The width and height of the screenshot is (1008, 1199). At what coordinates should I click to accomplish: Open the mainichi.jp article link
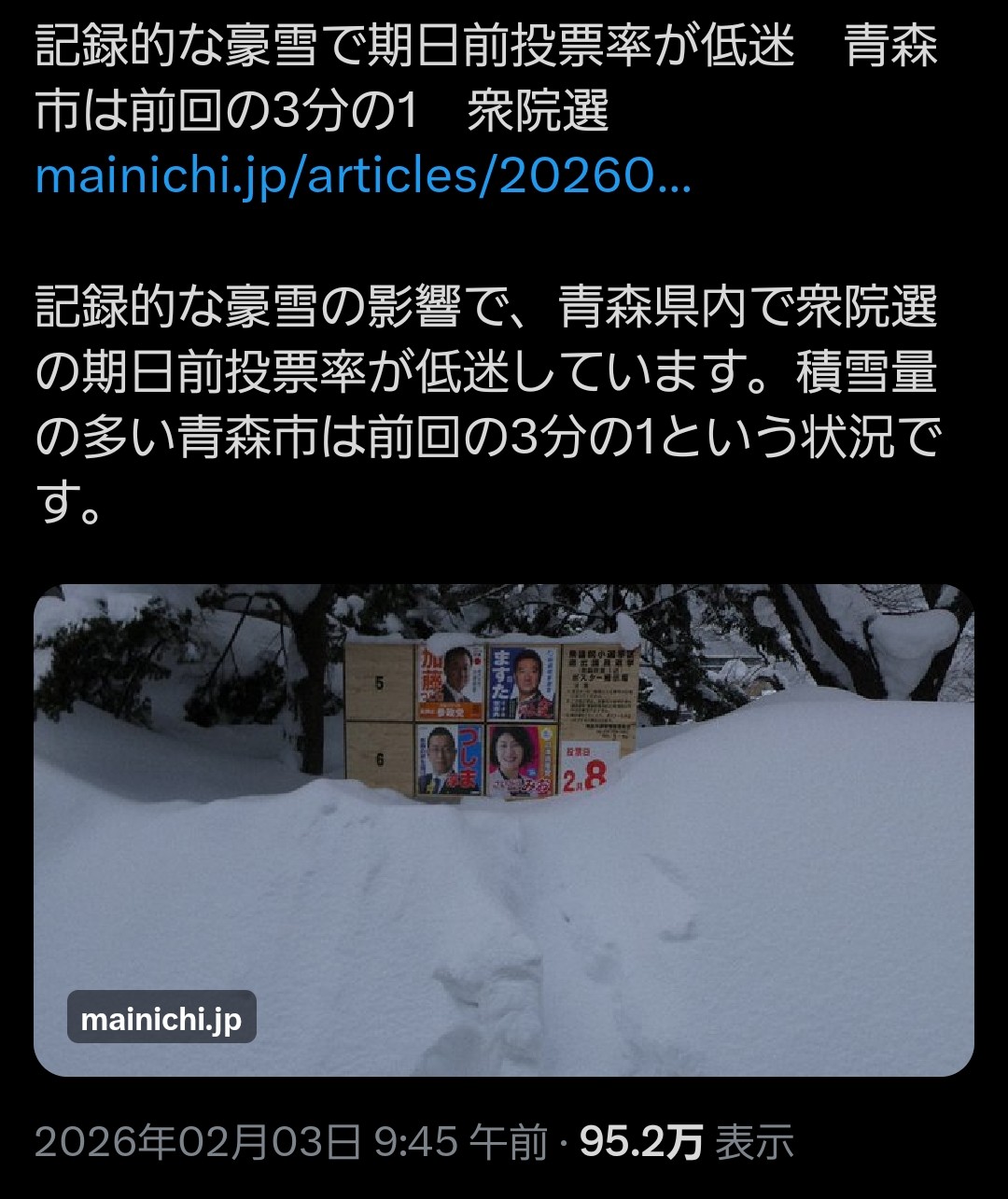[362, 176]
